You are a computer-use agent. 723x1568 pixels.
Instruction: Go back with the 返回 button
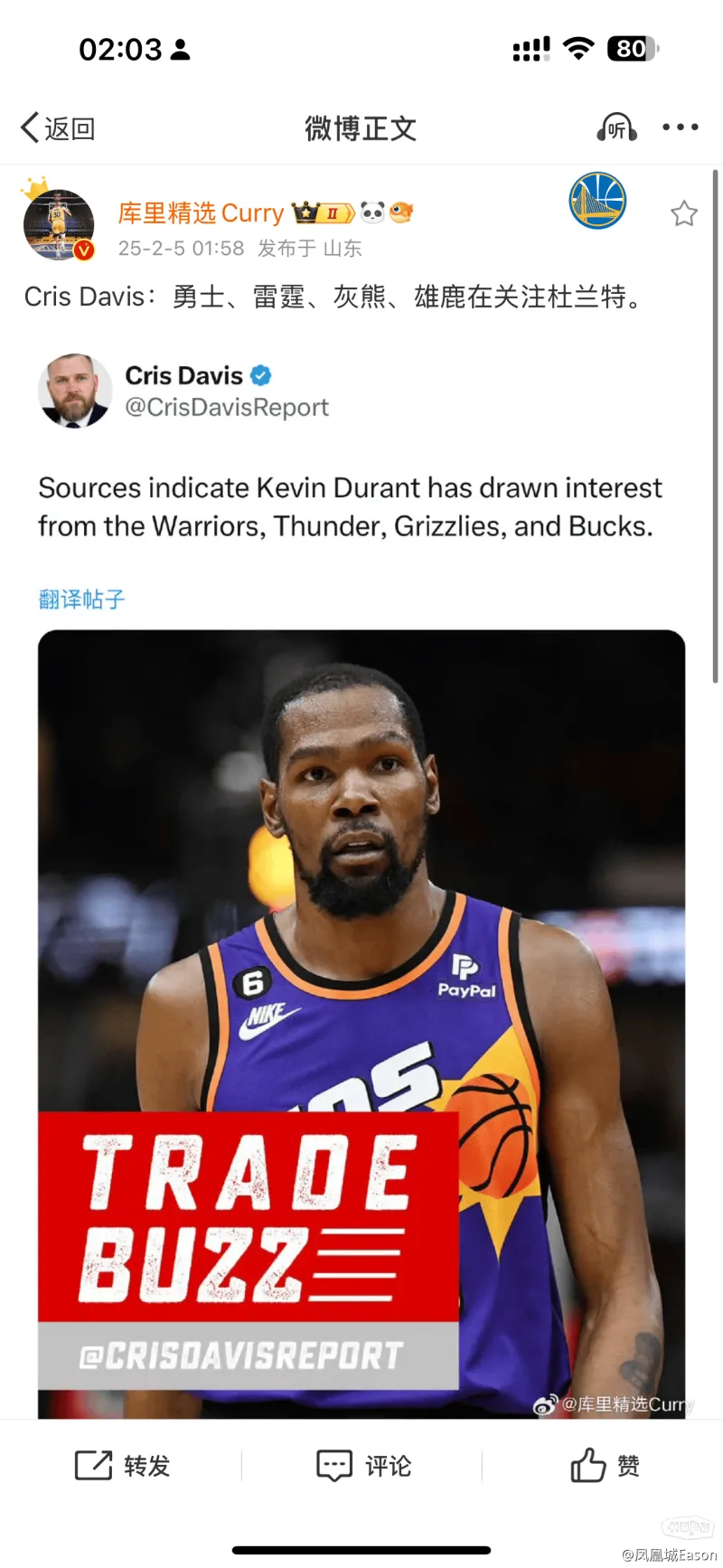[58, 128]
